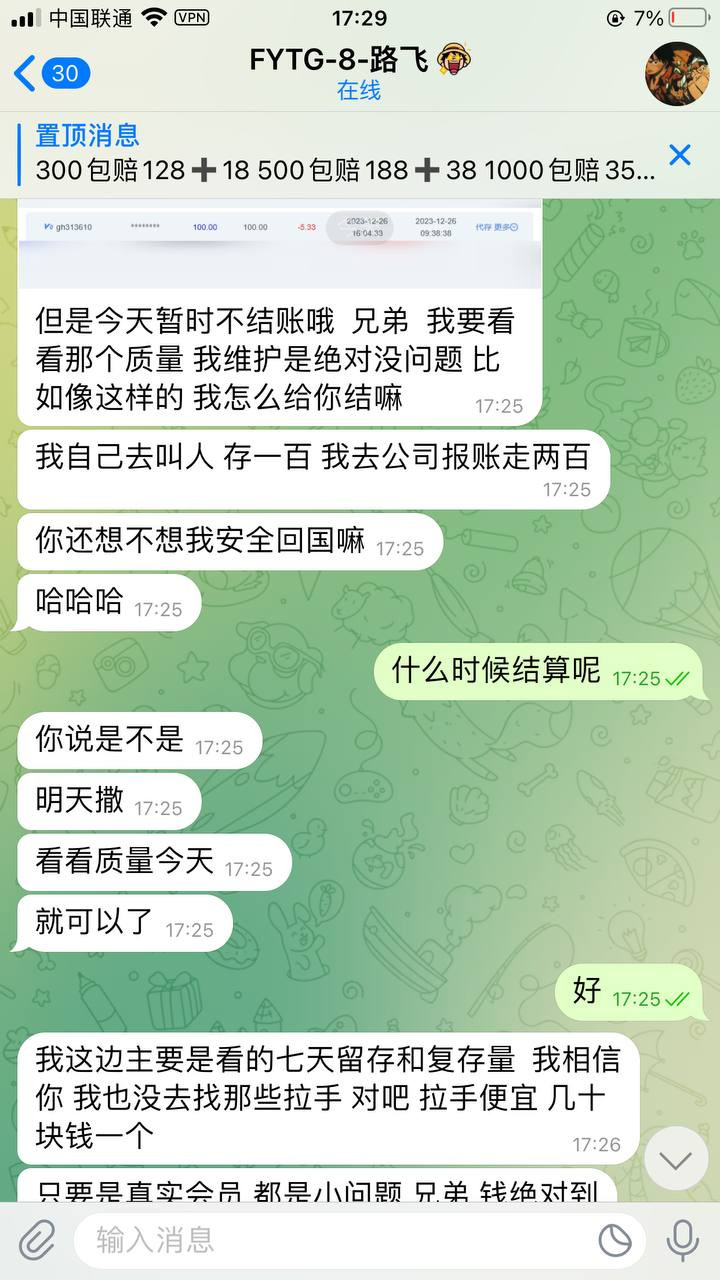Open FYTG-8-路飞 profile avatar

pos(677,74)
